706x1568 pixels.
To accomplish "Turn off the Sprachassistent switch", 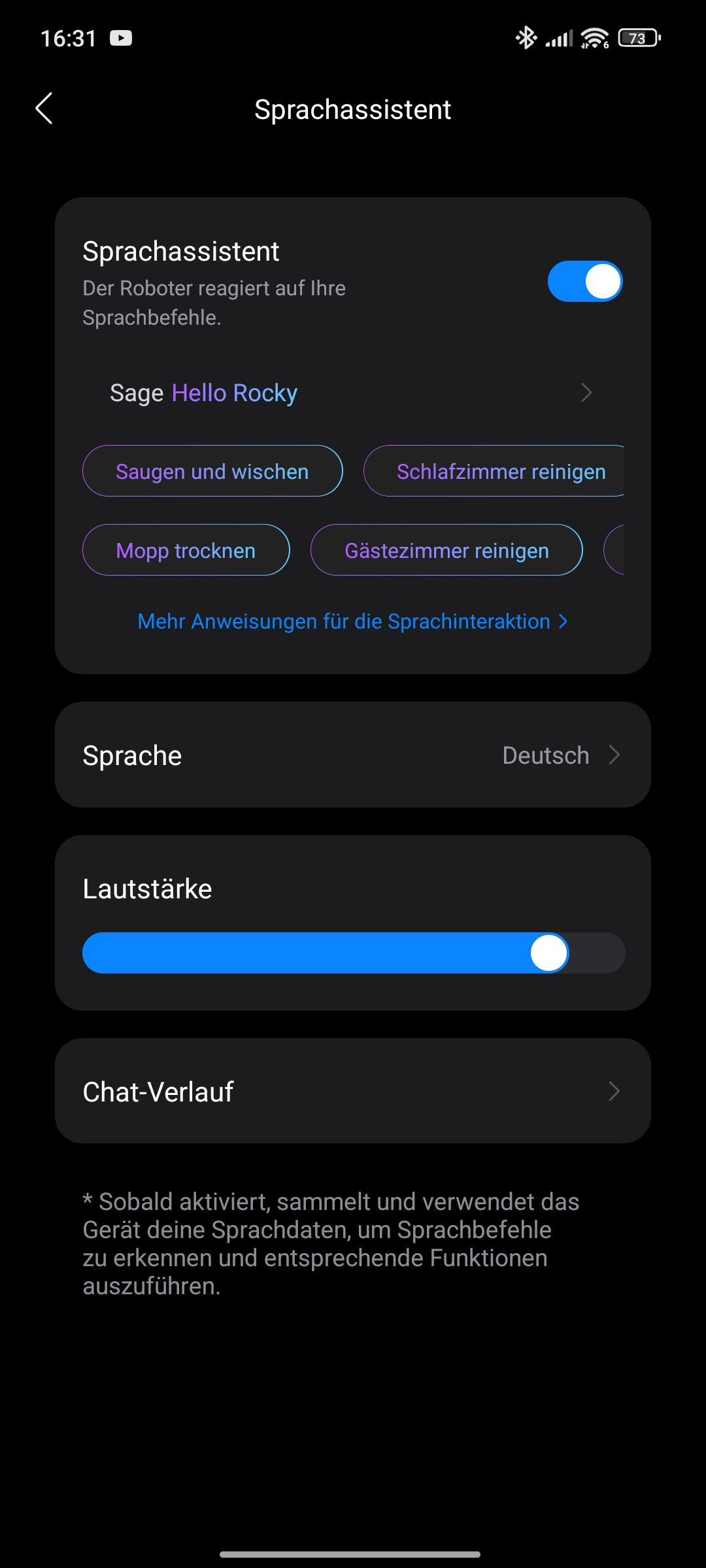I will point(584,282).
